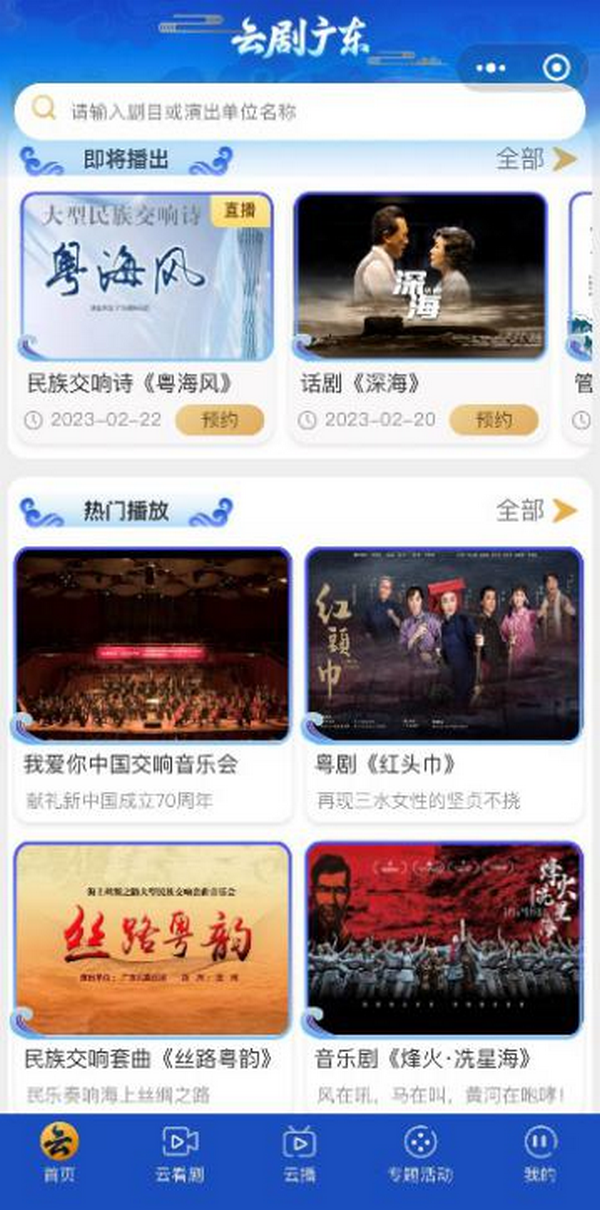Open 音乐剧《烽火·洗星海》 video
600x1210 pixels.
(443, 938)
